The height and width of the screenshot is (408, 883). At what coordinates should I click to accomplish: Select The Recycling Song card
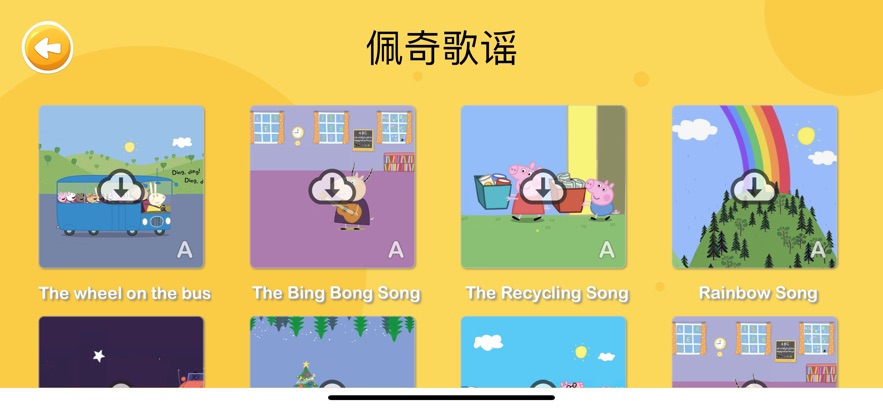(x=543, y=187)
